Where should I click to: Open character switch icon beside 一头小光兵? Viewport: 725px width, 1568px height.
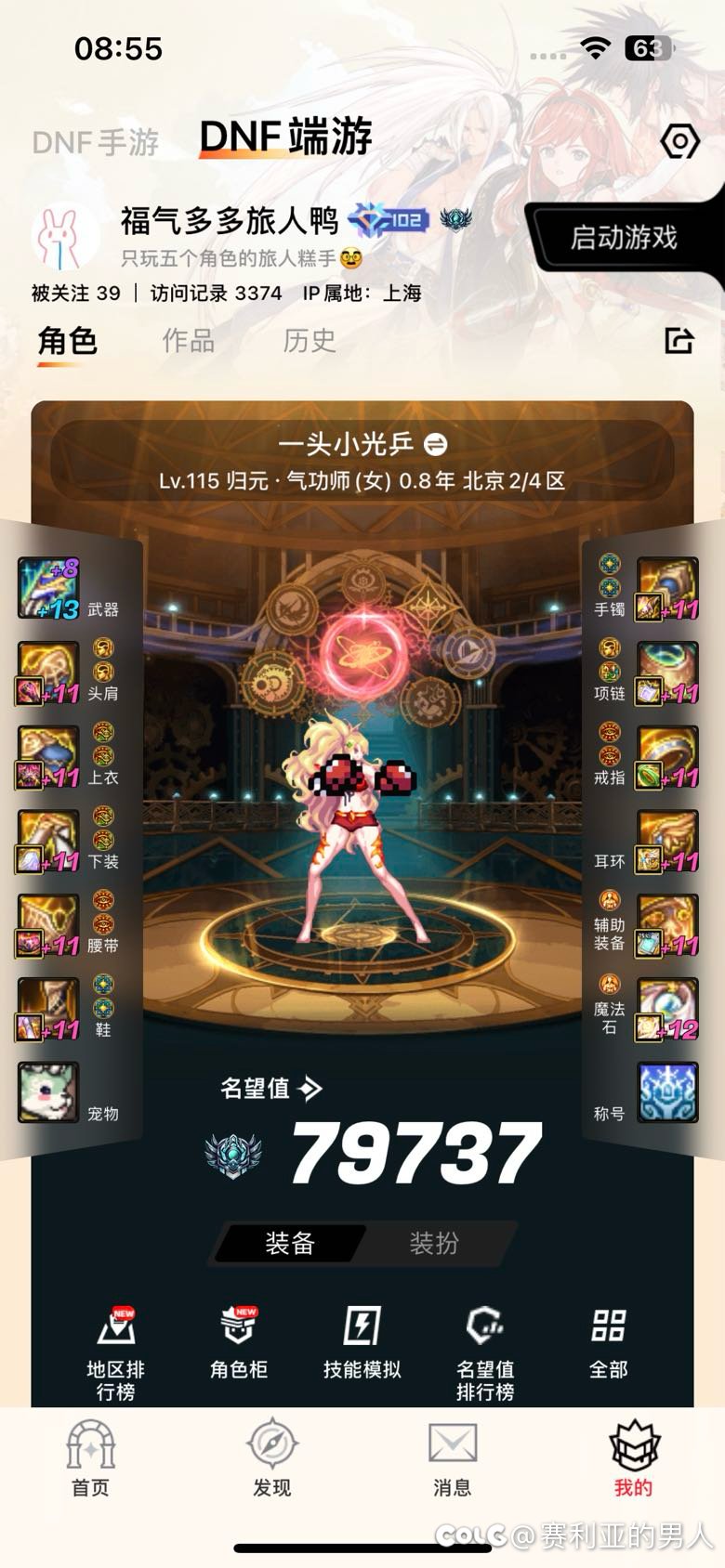(x=436, y=445)
